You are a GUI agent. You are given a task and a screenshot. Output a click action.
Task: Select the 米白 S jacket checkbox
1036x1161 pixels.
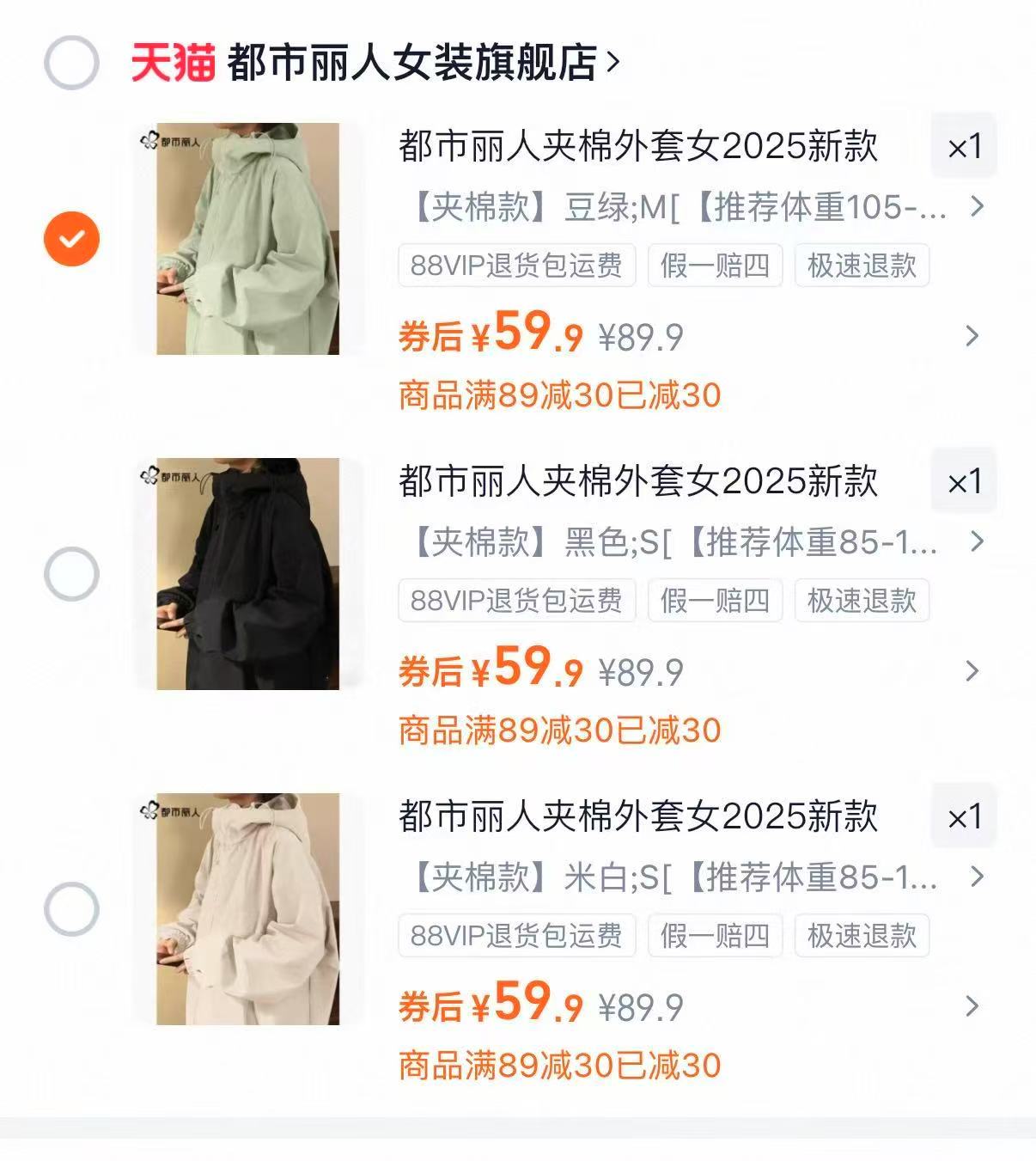coord(71,908)
